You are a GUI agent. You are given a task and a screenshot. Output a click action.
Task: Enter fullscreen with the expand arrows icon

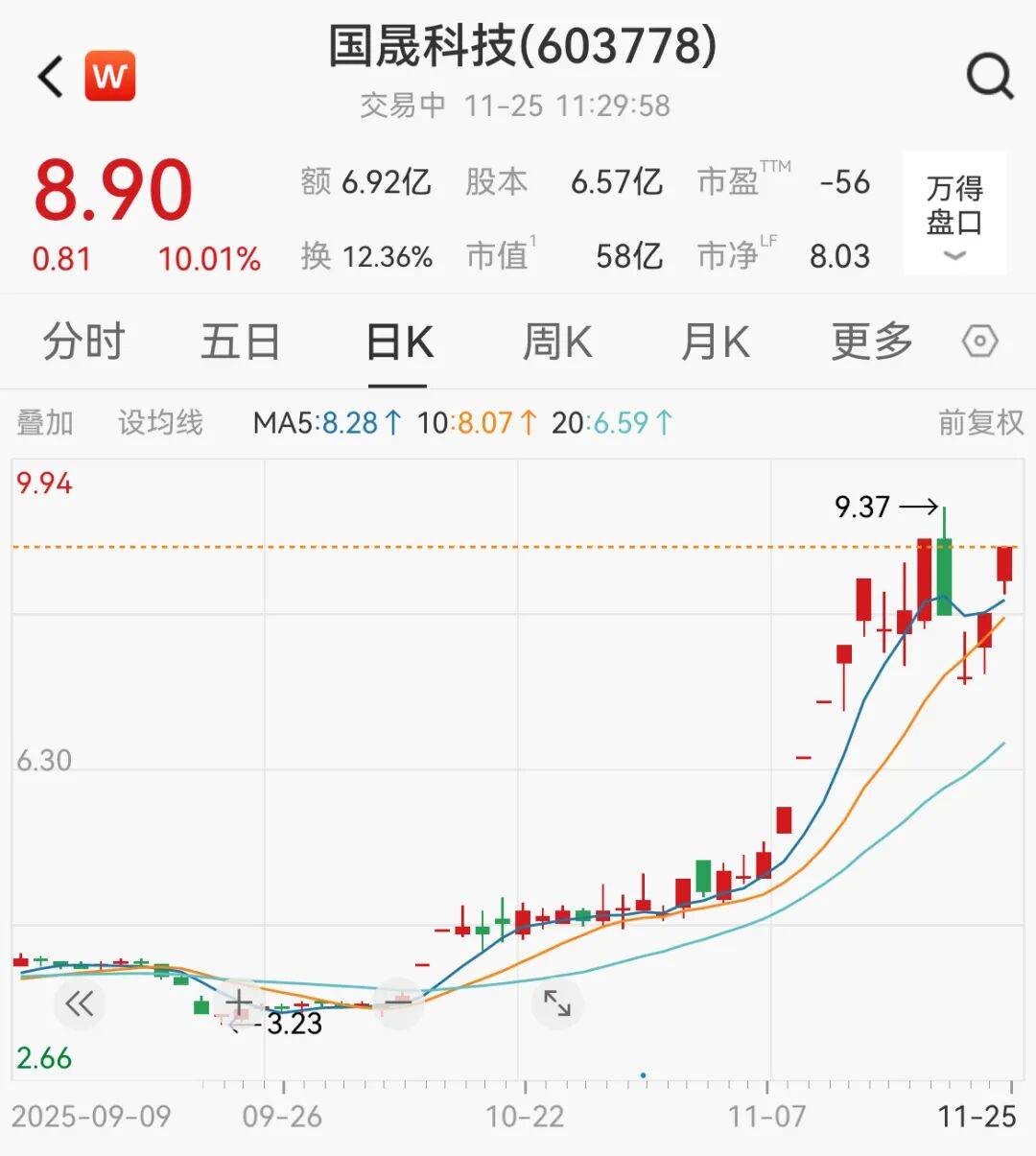click(556, 1003)
